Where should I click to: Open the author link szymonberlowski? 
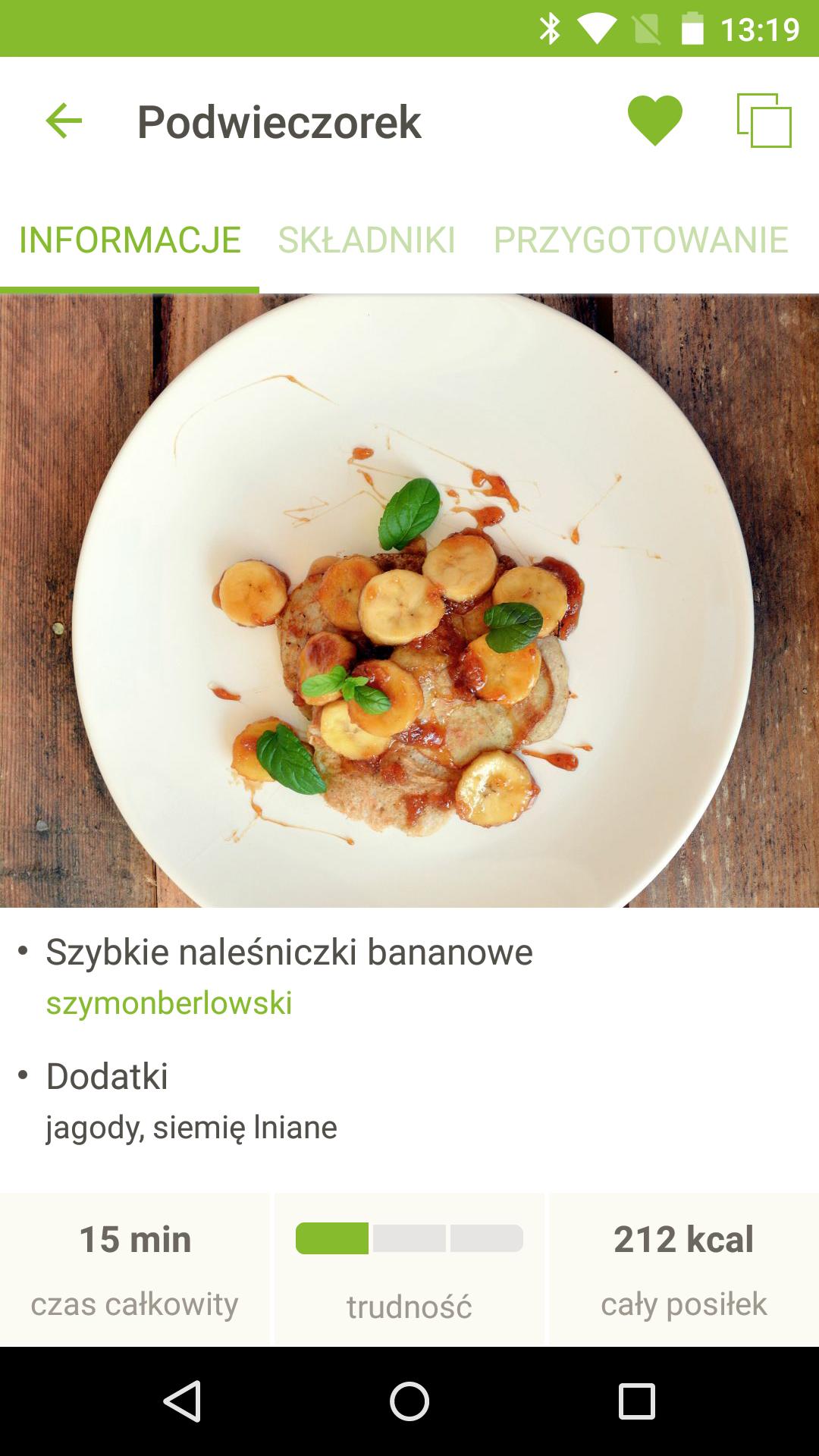168,1006
